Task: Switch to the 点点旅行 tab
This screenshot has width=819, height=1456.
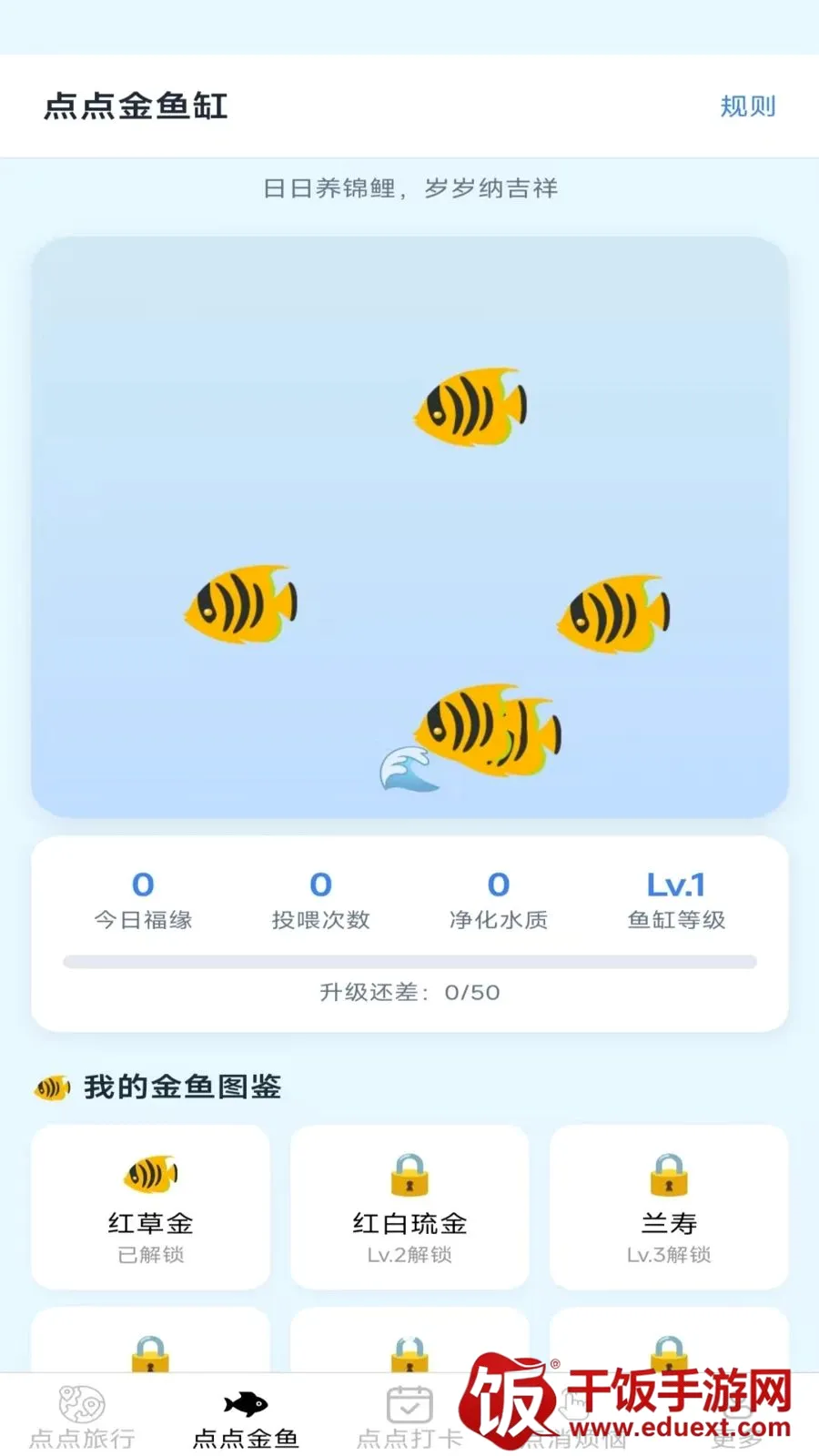Action: [x=82, y=1416]
